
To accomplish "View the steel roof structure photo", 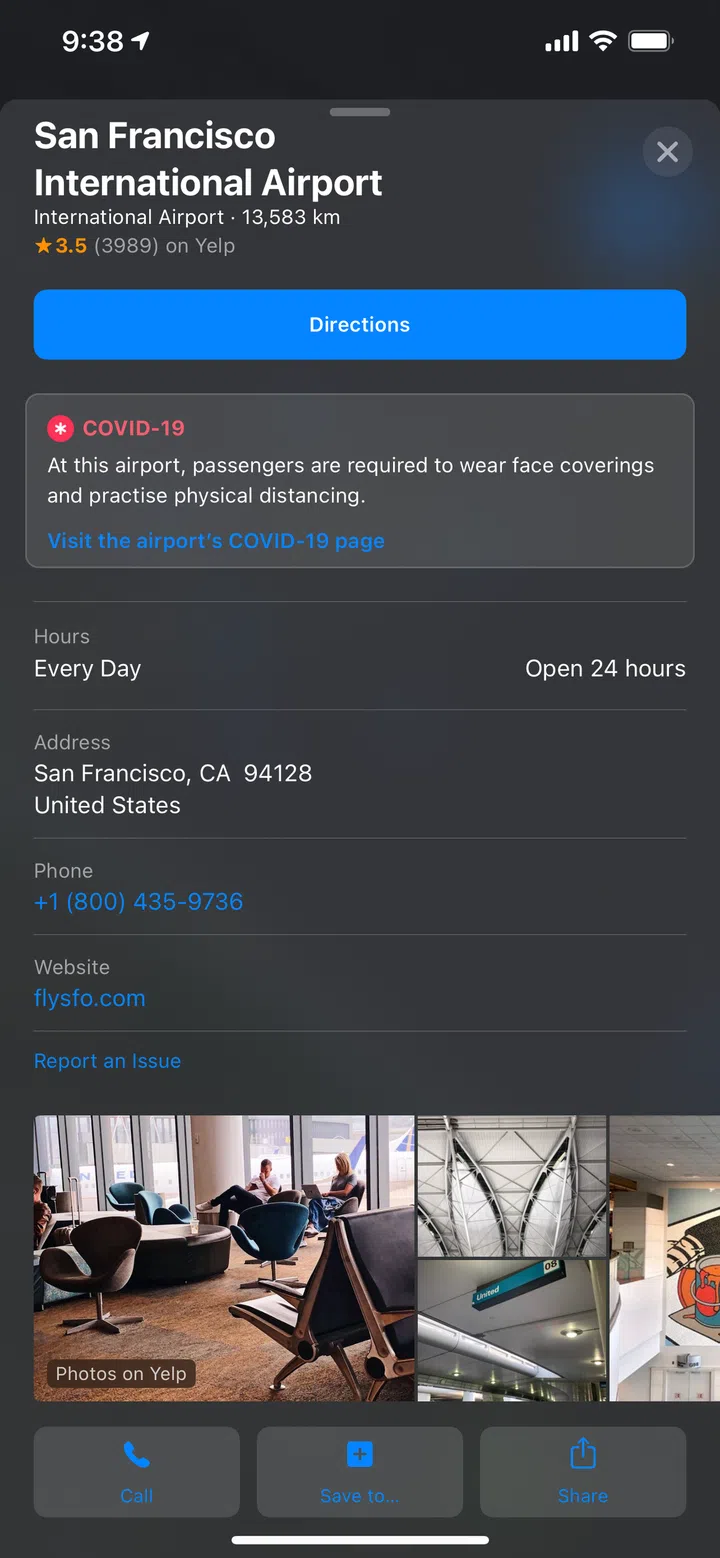I will [x=512, y=1185].
